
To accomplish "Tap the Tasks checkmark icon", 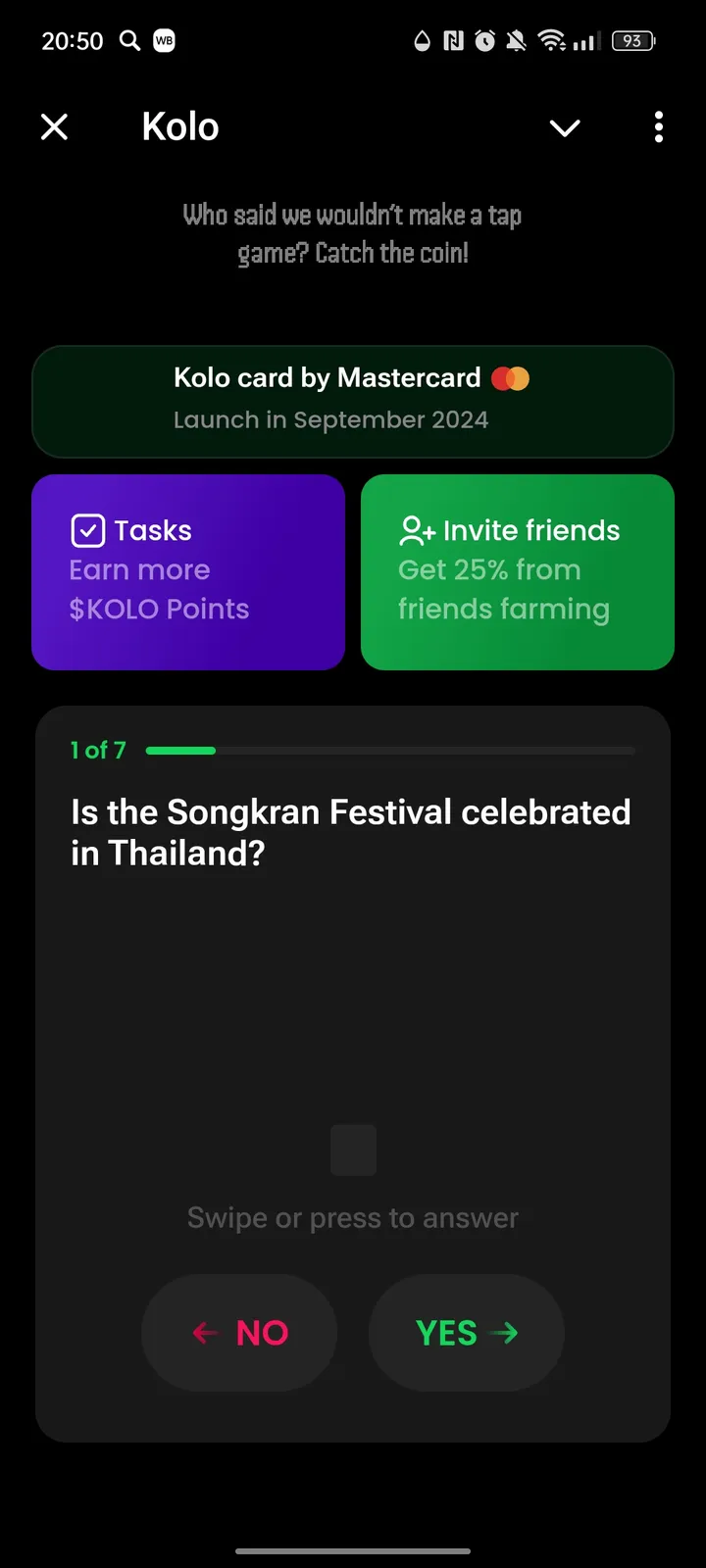I will coord(88,529).
